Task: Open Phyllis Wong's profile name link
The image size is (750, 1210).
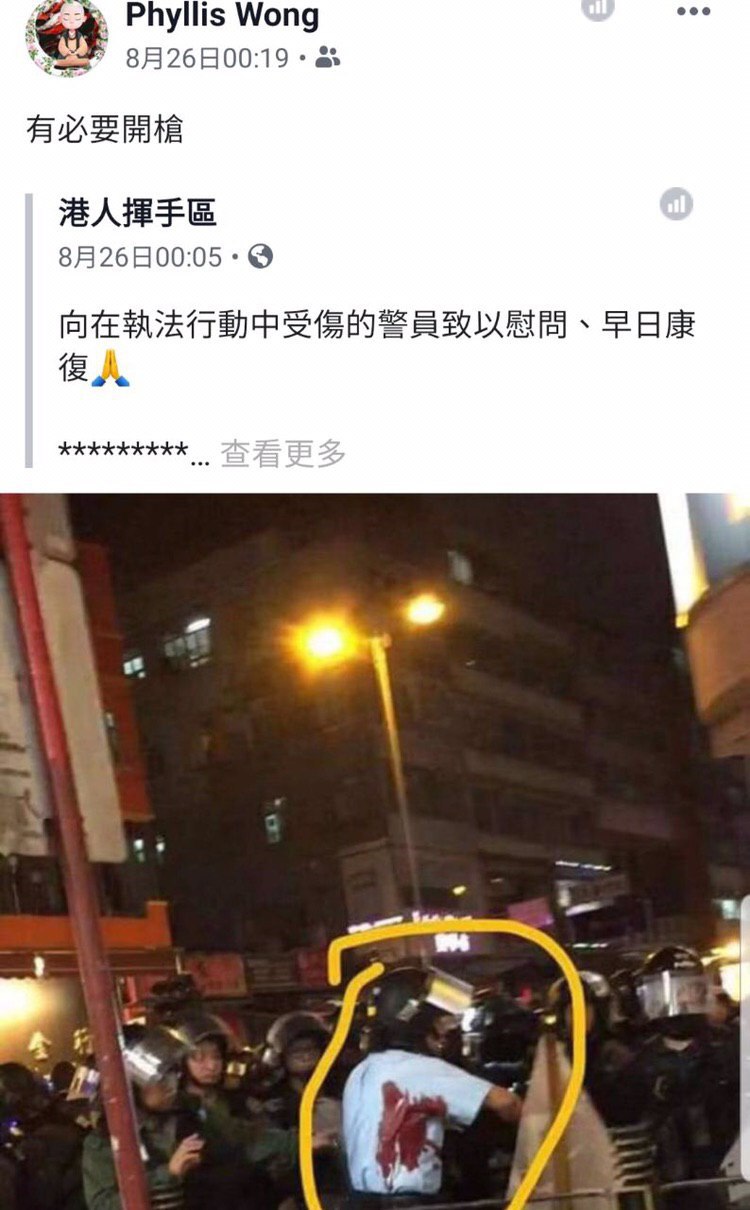Action: click(x=222, y=16)
